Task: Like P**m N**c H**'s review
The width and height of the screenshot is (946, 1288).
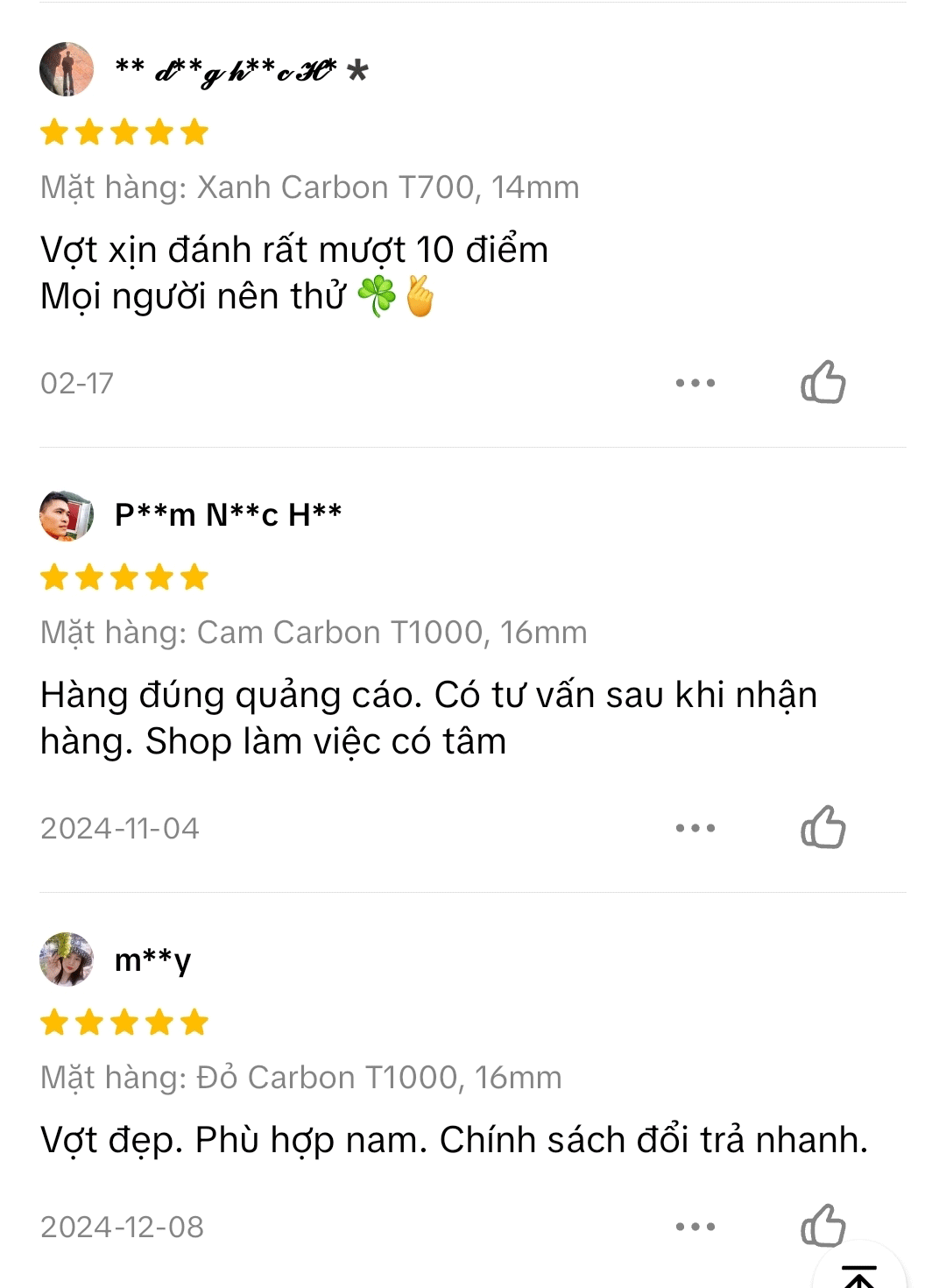Action: (x=822, y=827)
